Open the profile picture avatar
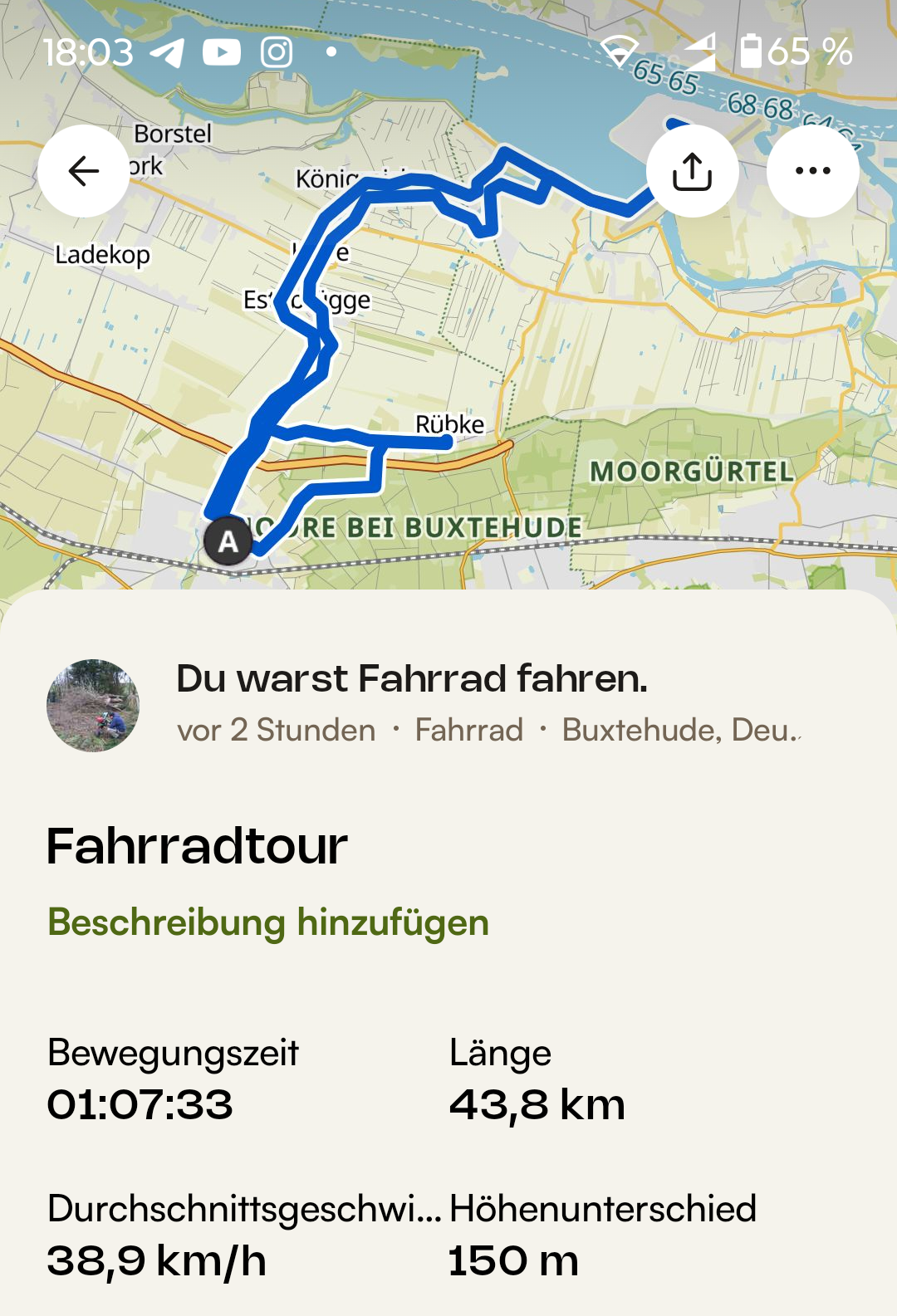This screenshot has width=897, height=1316. [x=93, y=706]
